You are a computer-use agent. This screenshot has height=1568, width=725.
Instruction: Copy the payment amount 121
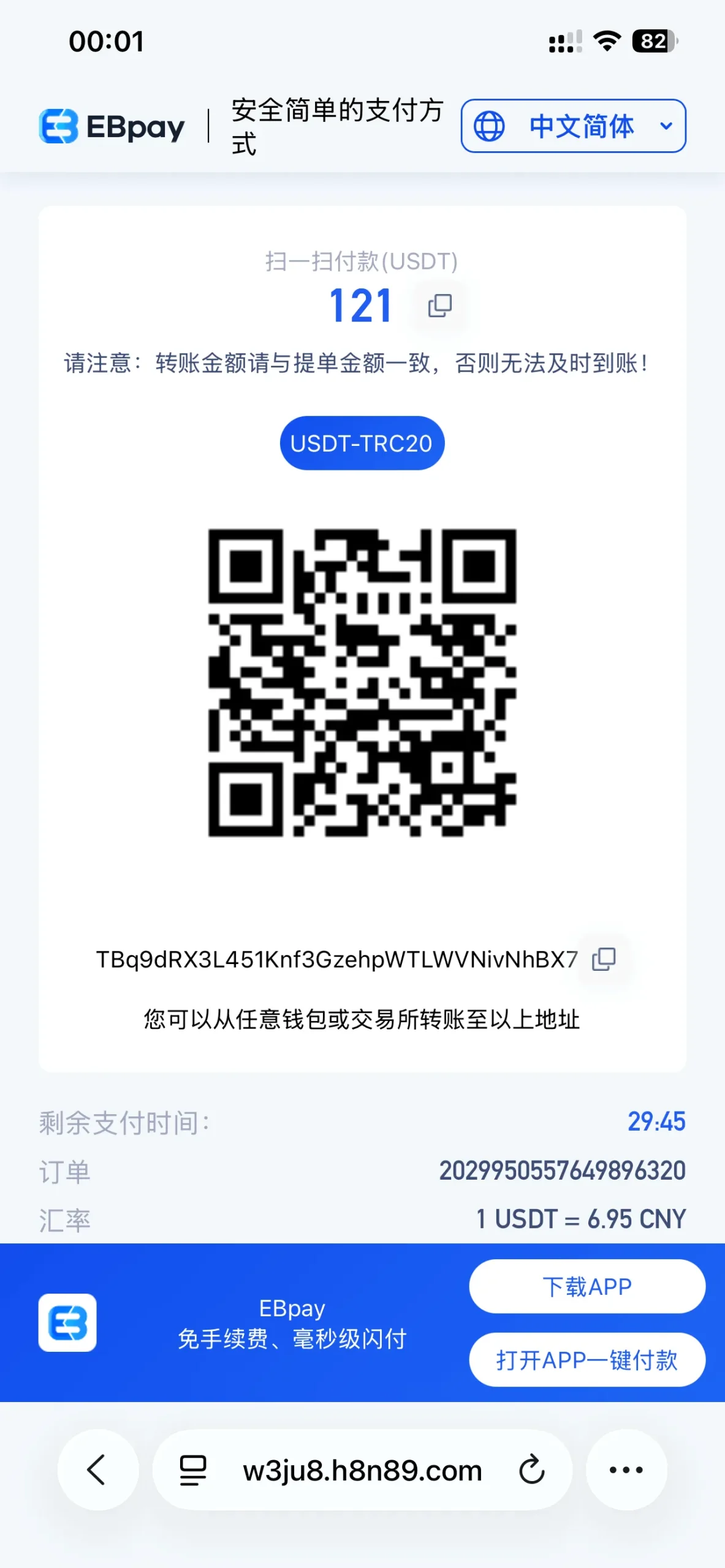pyautogui.click(x=439, y=306)
